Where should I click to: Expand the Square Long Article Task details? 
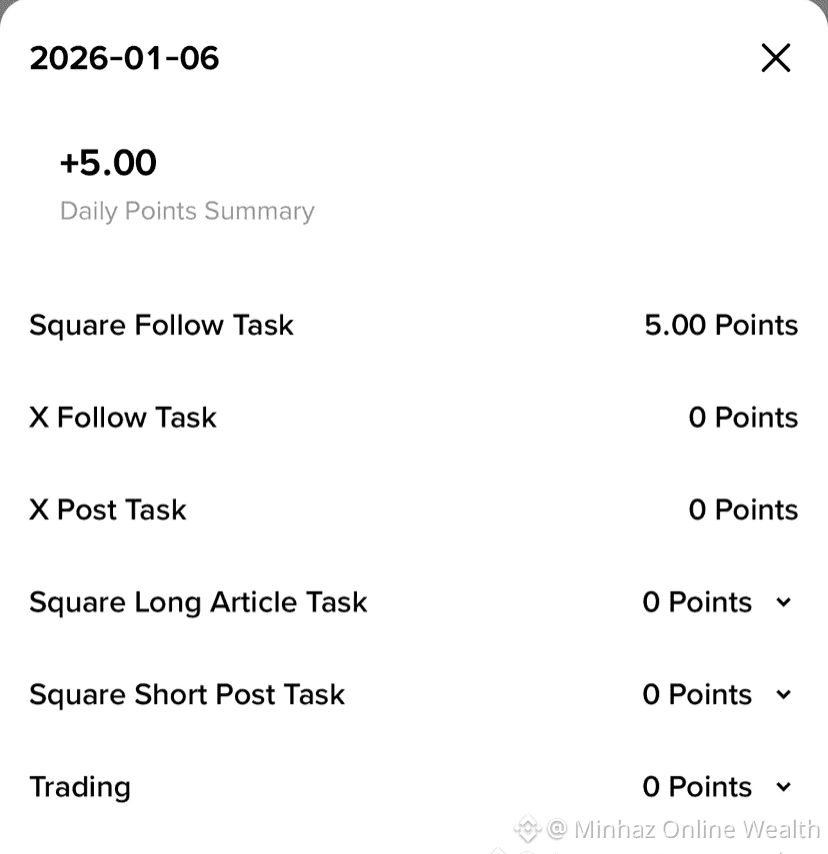coord(783,602)
